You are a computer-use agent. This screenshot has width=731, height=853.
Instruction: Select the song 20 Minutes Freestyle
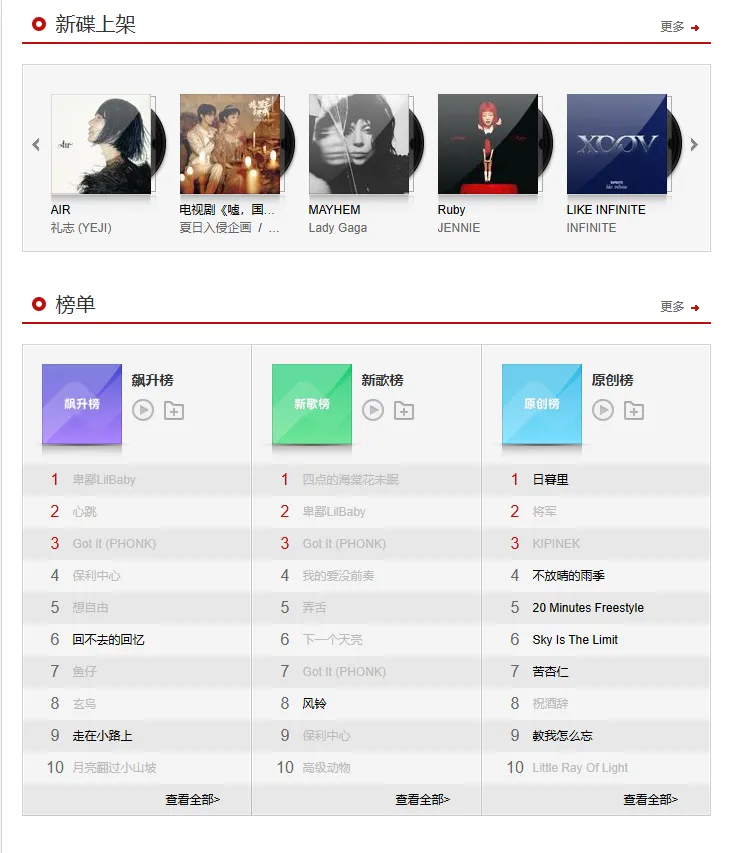(x=588, y=608)
